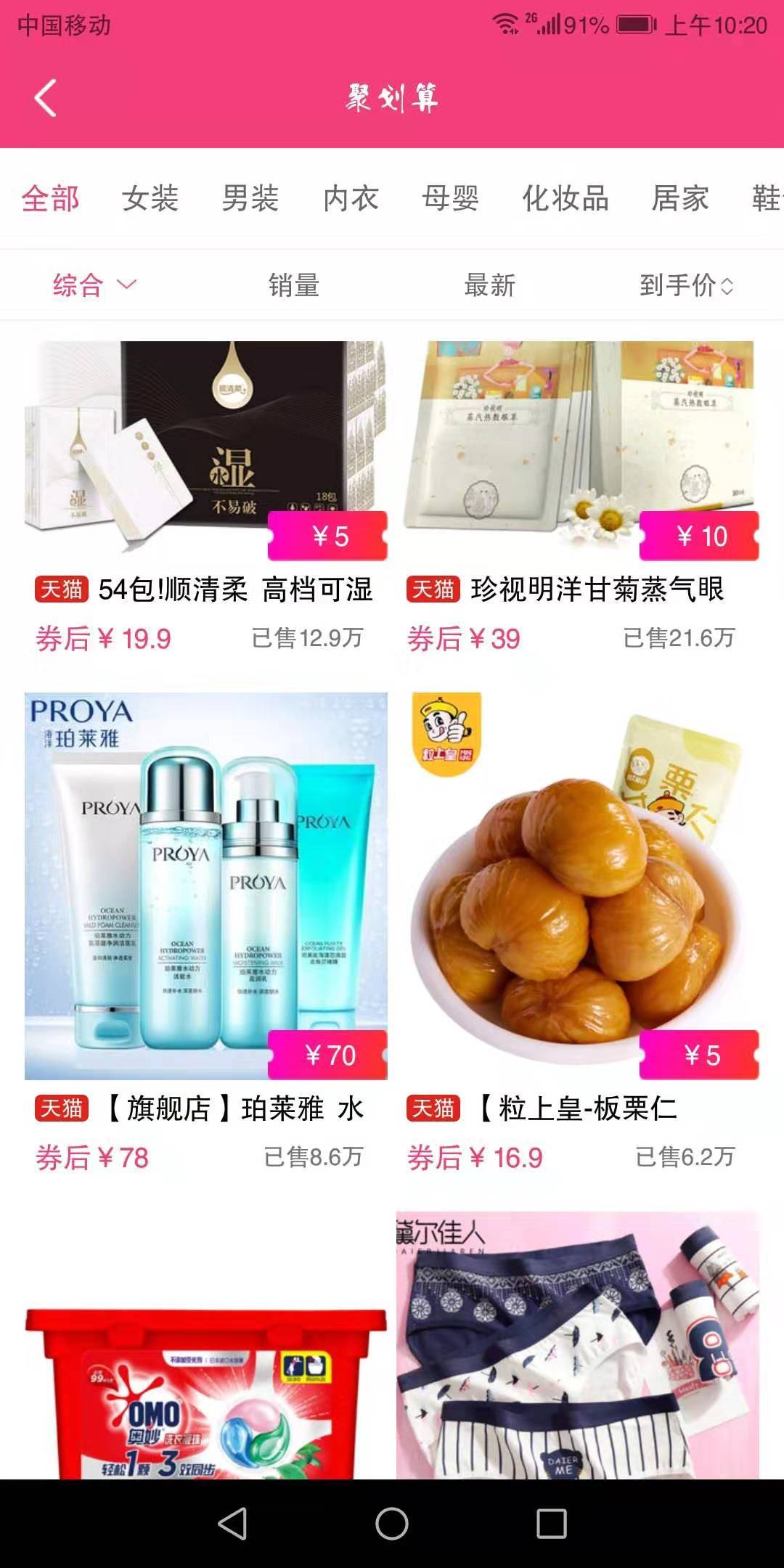Sort by 到手价 price
Viewport: 784px width, 1568px height.
[x=686, y=285]
